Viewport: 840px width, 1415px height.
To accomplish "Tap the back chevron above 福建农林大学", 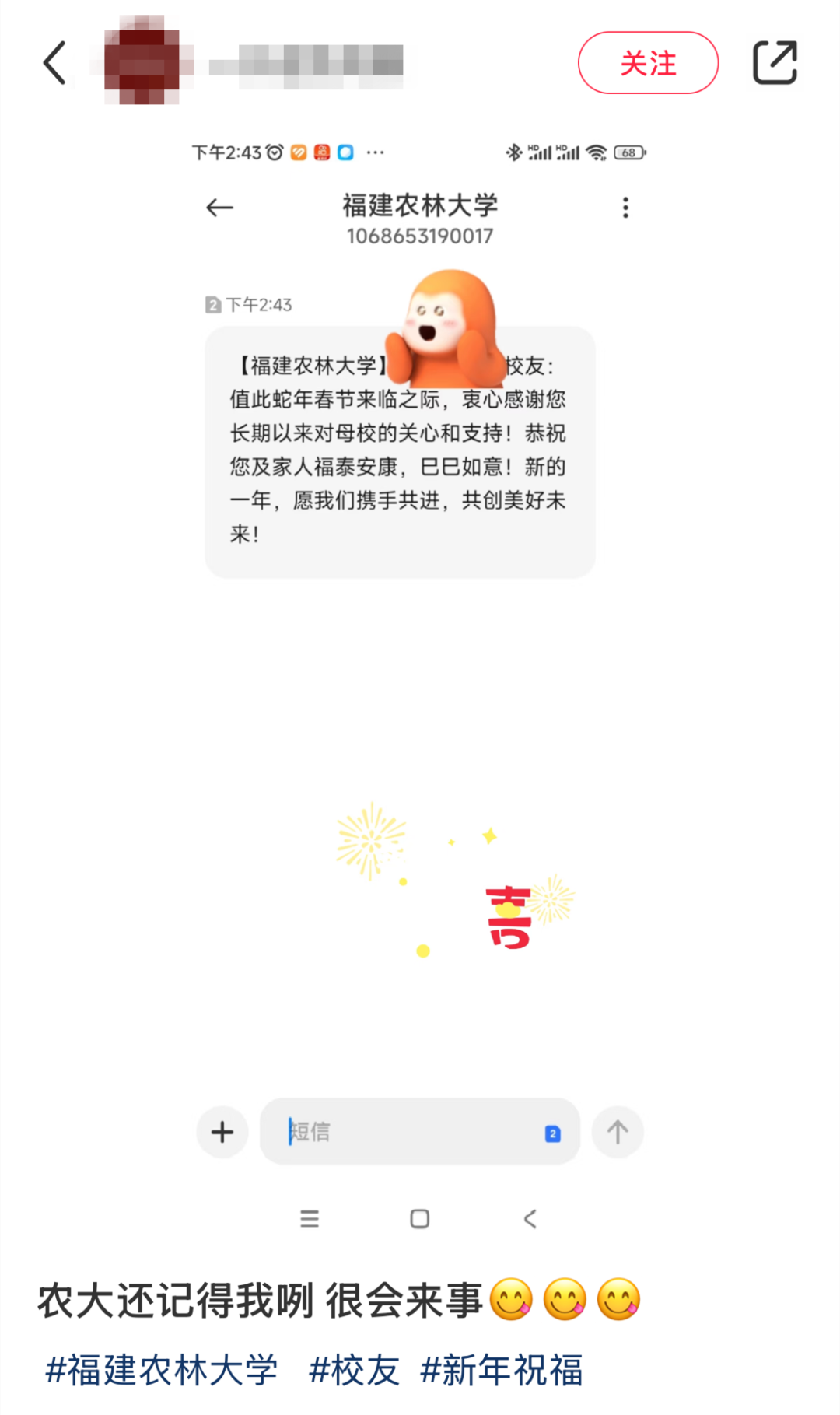I will click(219, 207).
